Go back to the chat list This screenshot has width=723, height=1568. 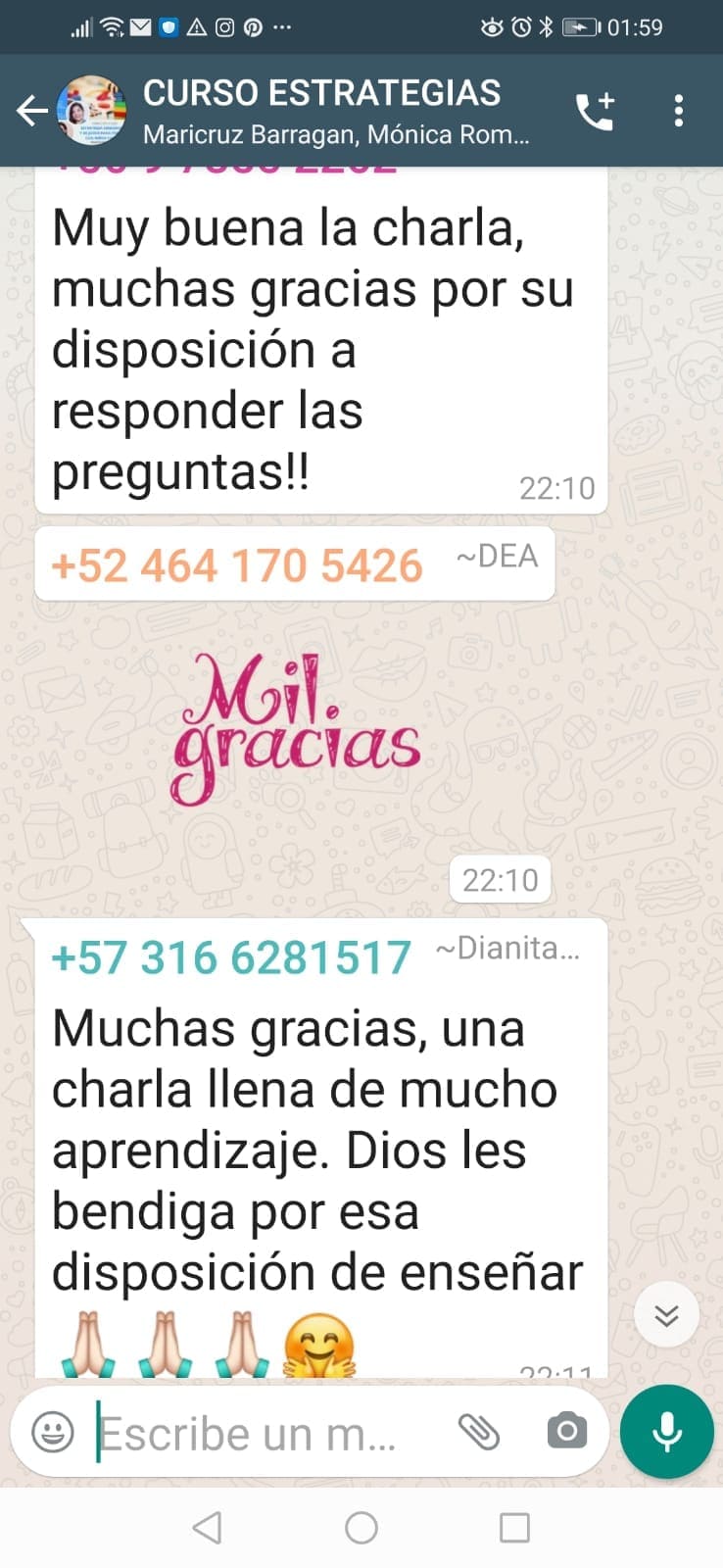pos(31,111)
